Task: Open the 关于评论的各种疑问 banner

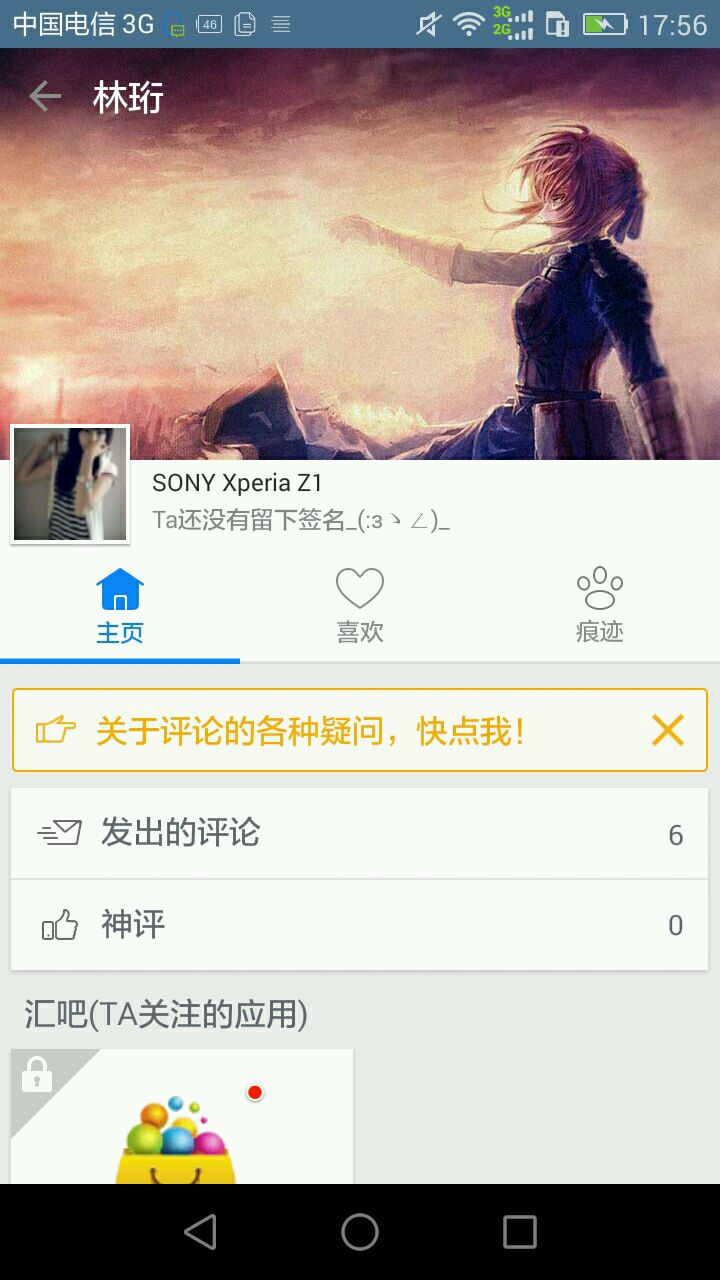Action: click(x=310, y=731)
